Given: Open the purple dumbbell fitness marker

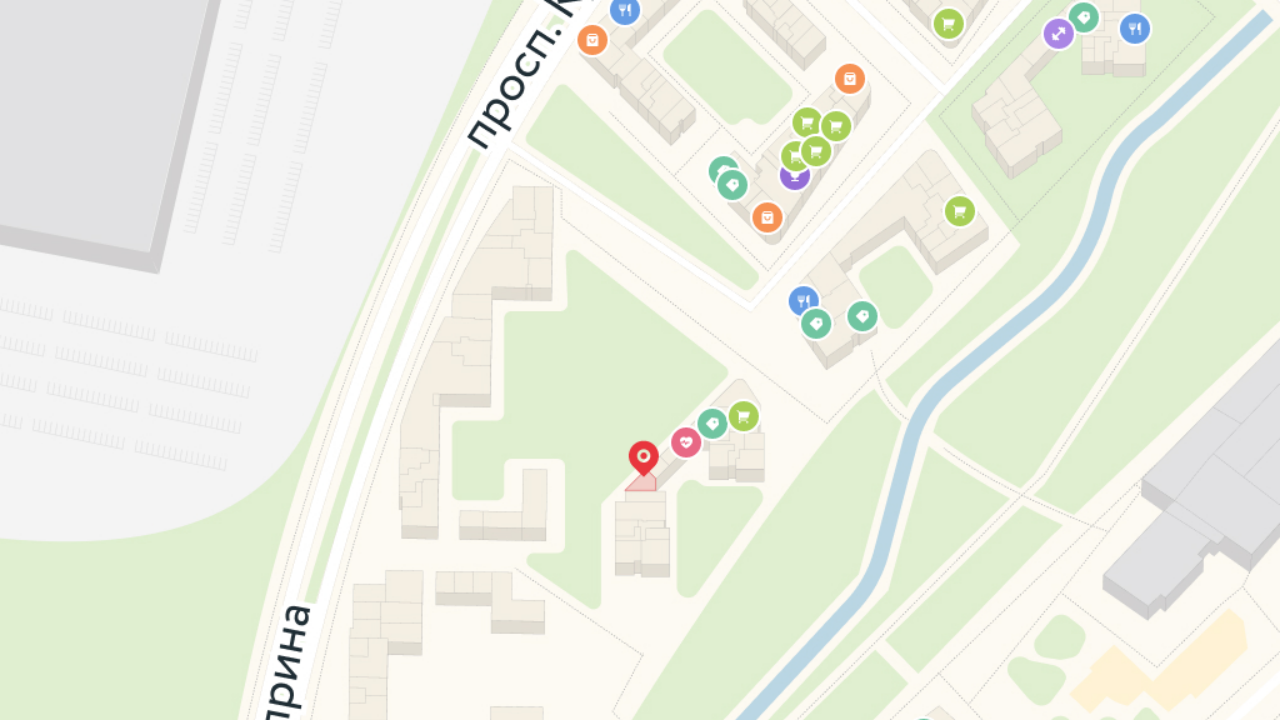Looking at the screenshot, I should (1058, 34).
